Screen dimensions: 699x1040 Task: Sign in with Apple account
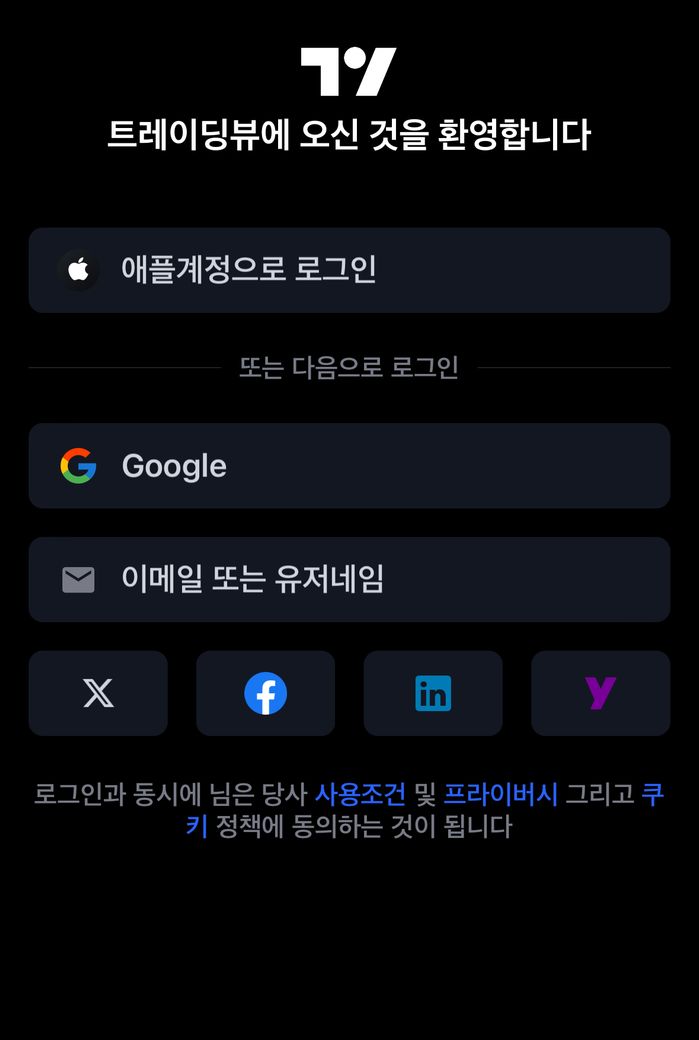point(349,270)
